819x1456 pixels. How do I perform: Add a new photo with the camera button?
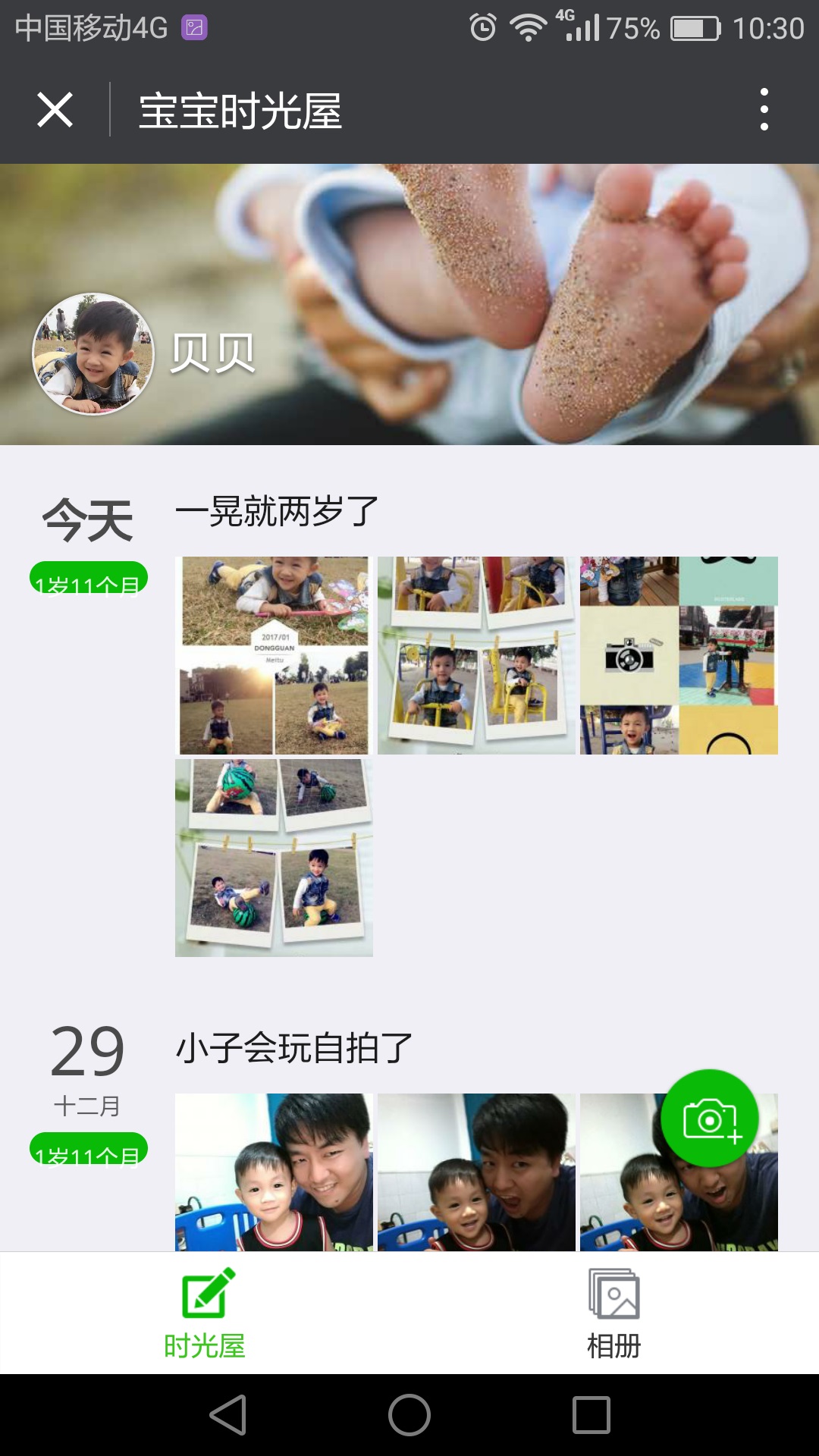710,1119
